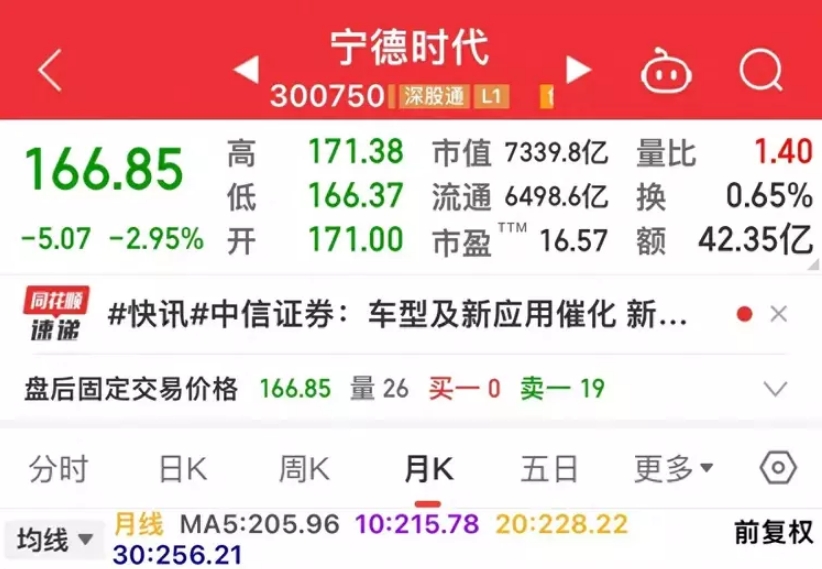Open chart settings hexagon icon
Screen dimensions: 822x569
coord(777,468)
